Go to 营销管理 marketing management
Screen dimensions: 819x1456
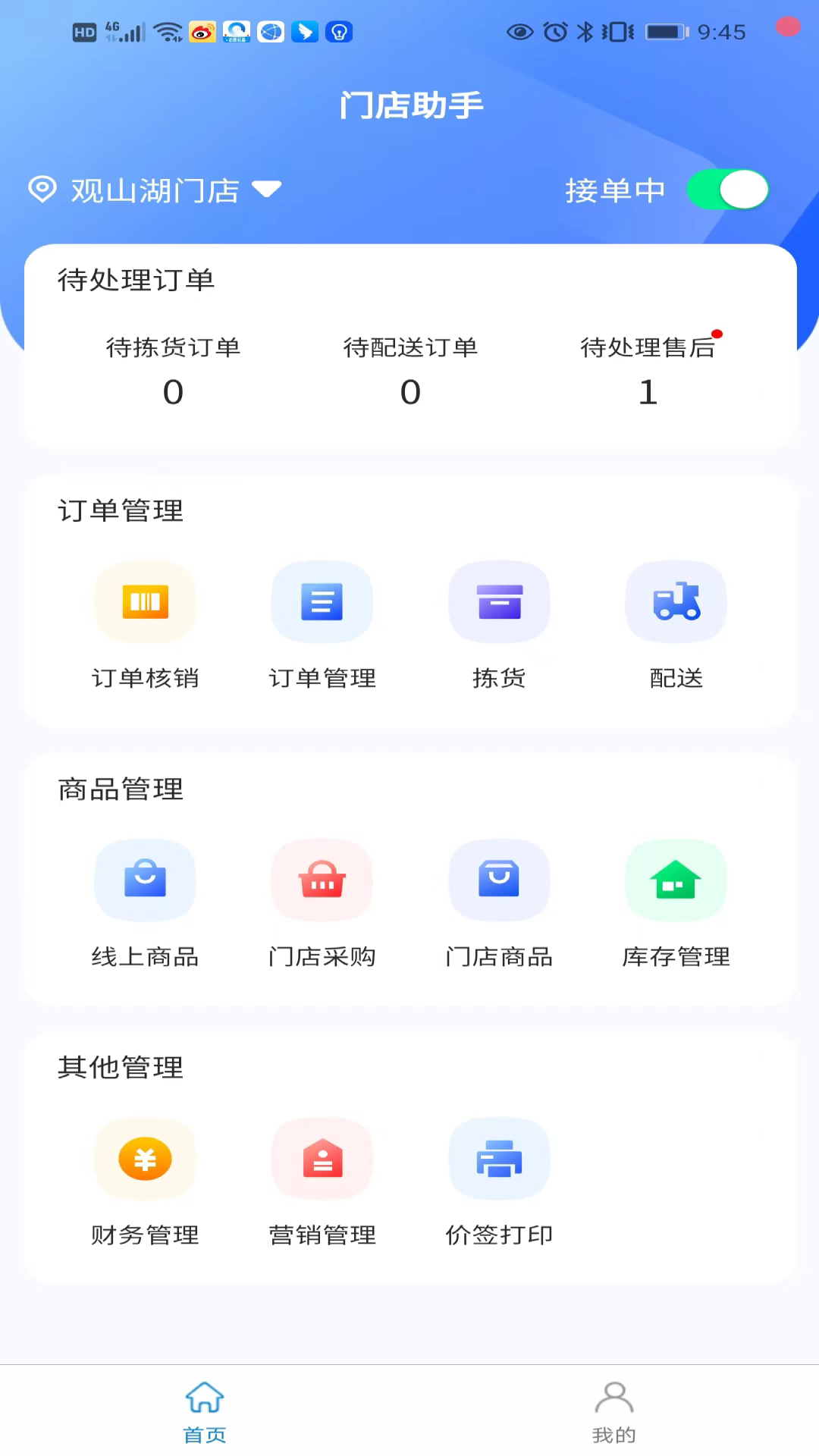pyautogui.click(x=322, y=1181)
